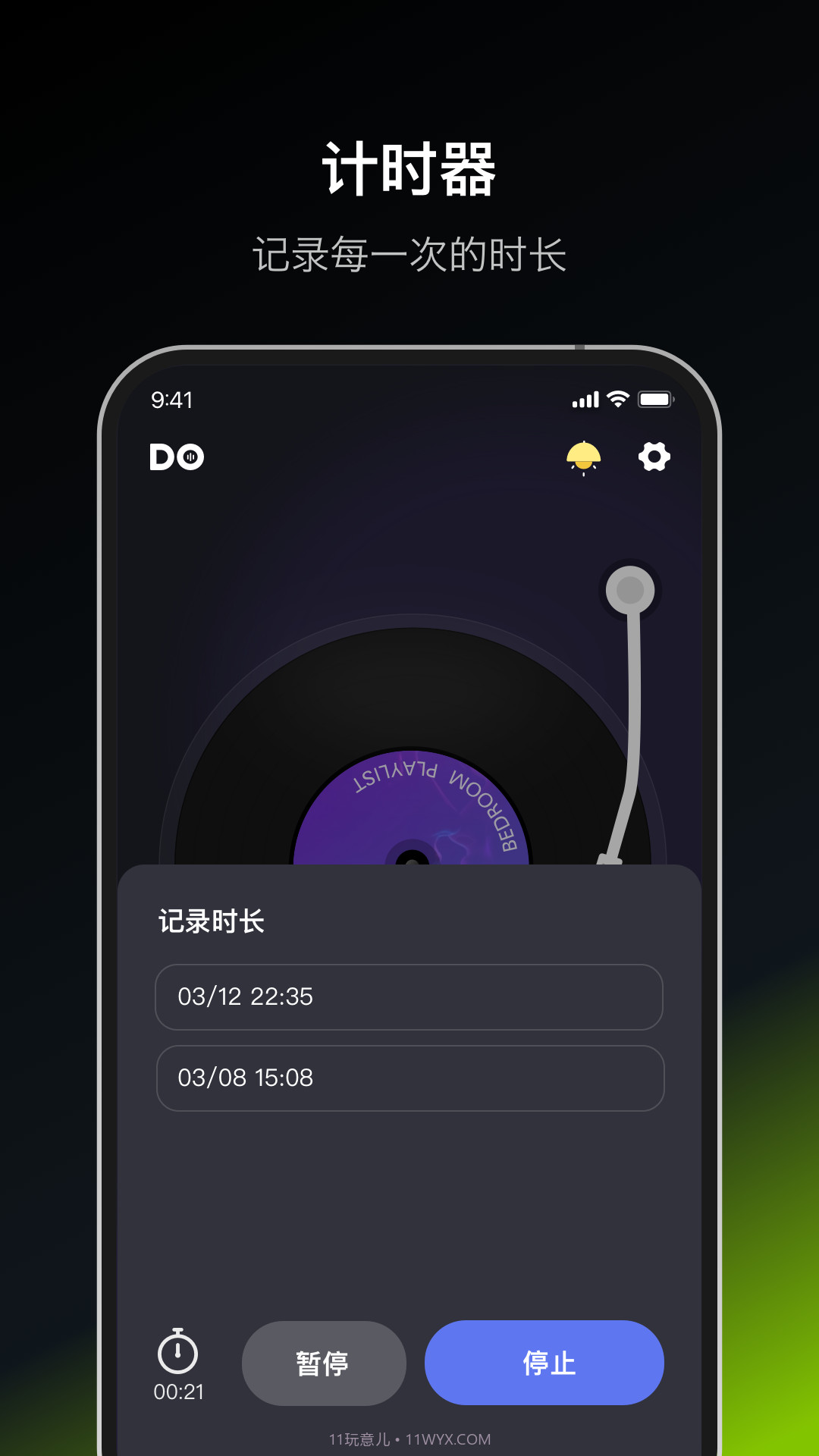Viewport: 819px width, 1456px height.
Task: Select the 03/08 15:08 end time field
Action: click(x=409, y=1077)
